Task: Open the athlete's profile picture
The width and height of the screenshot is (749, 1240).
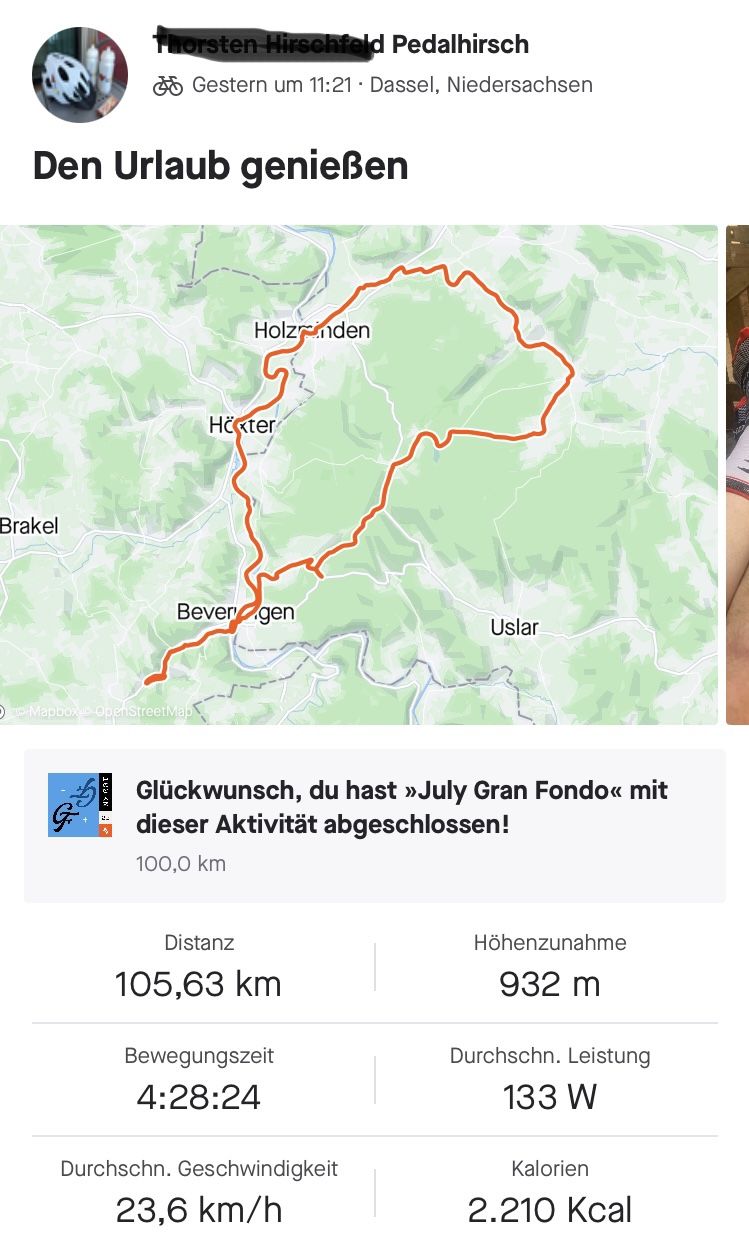Action: (80, 75)
